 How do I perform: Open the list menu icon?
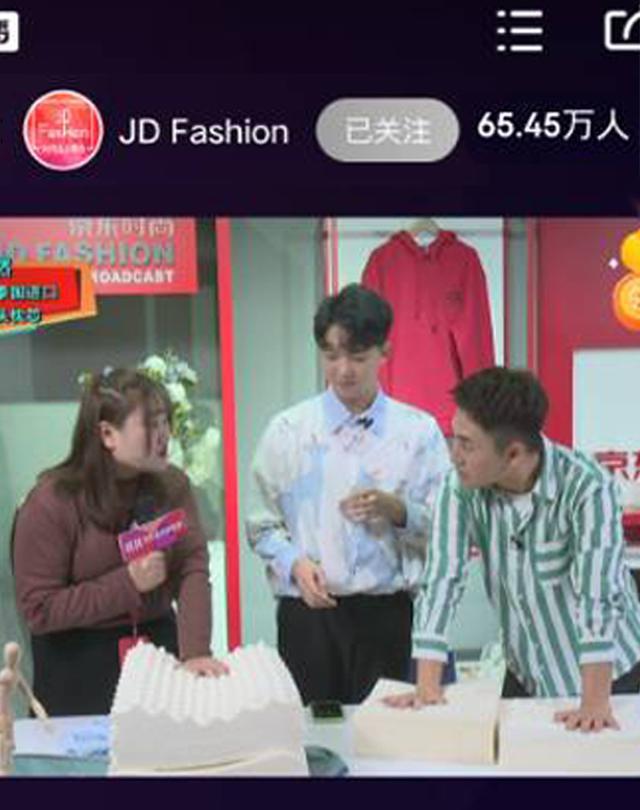click(519, 31)
